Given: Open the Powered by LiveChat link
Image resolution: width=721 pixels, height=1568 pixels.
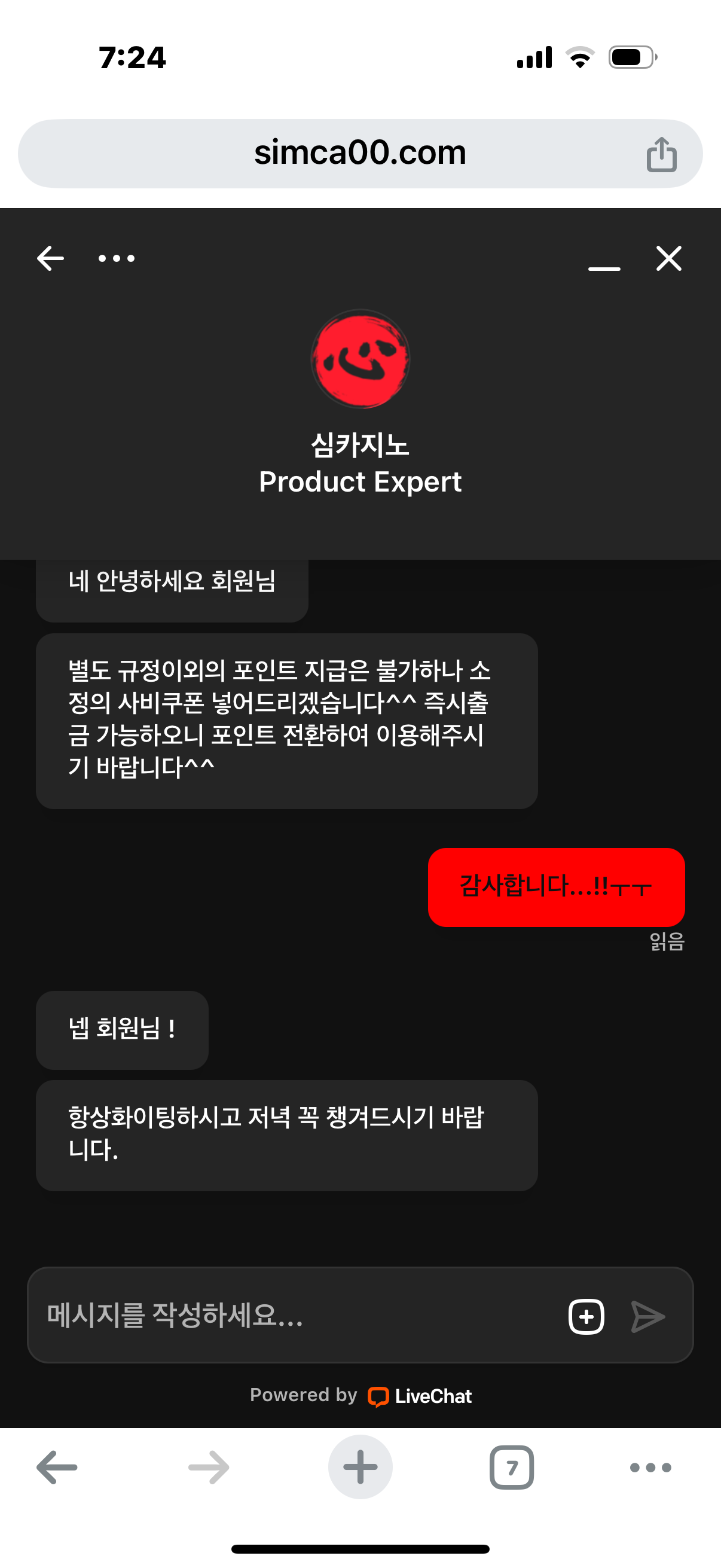Looking at the screenshot, I should point(360,1395).
